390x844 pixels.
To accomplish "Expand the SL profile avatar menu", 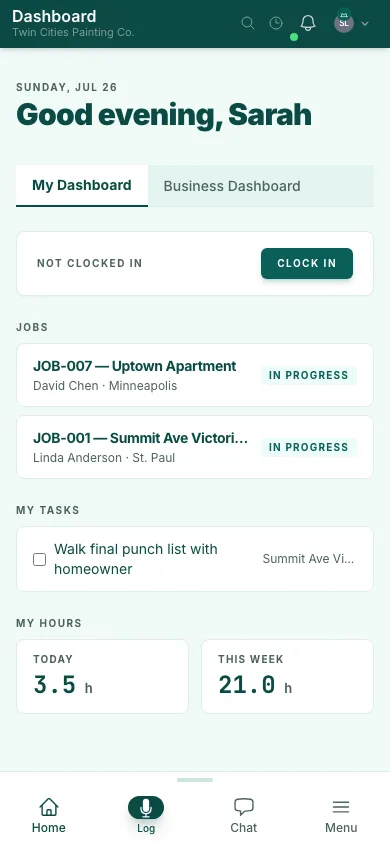I will 351,23.
